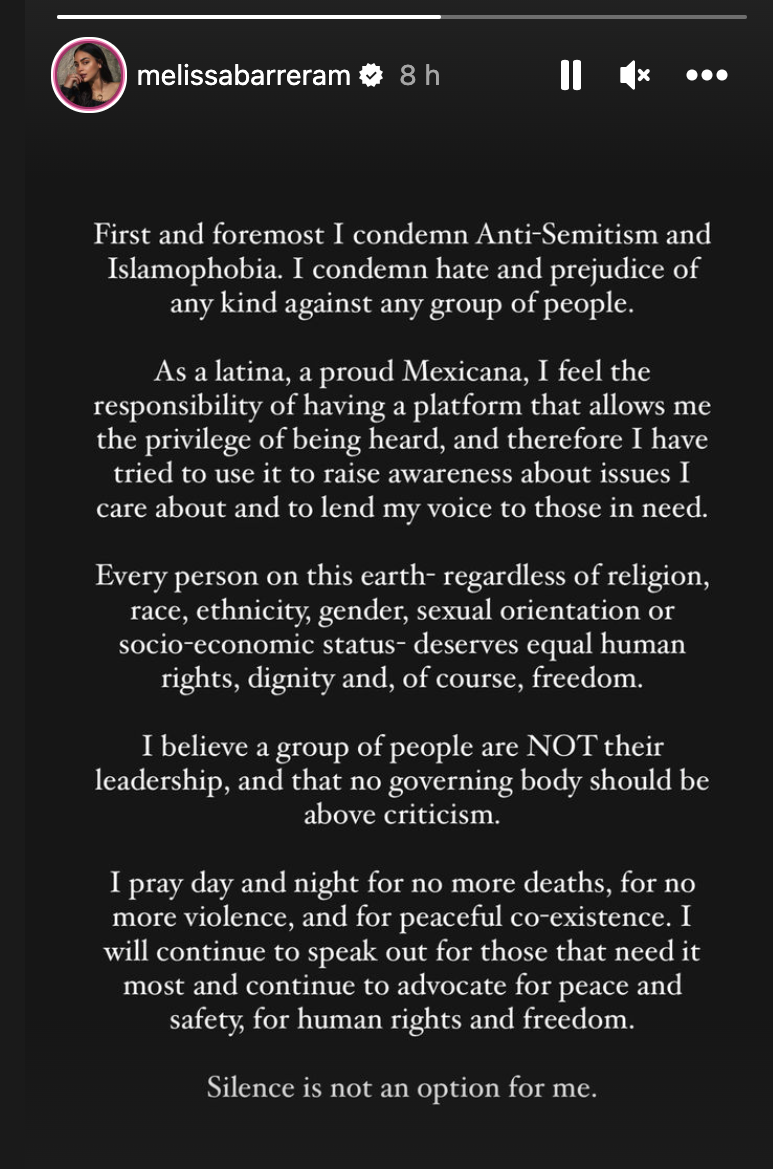Tap the melissabarreram username

pyautogui.click(x=245, y=75)
